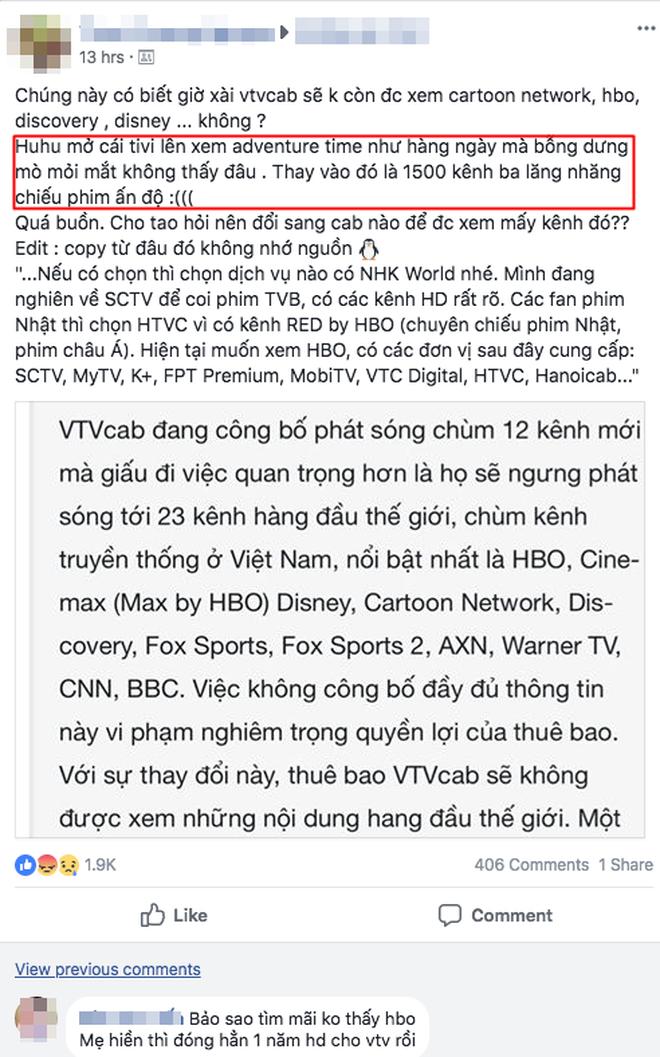Viewport: 660px width, 1057px height.
Task: Open the post's 13 hrs timestamp
Action: (x=102, y=57)
